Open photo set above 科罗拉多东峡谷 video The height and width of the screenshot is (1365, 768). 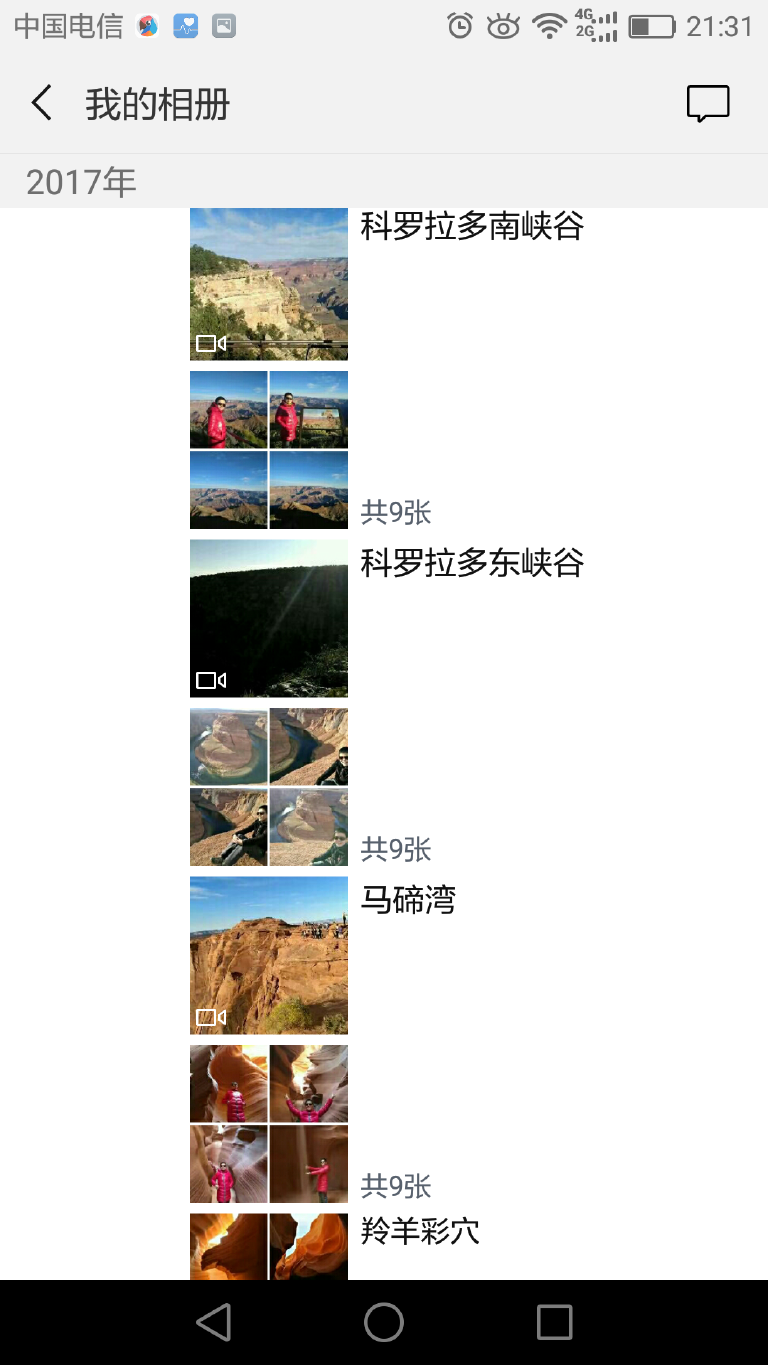click(x=268, y=450)
